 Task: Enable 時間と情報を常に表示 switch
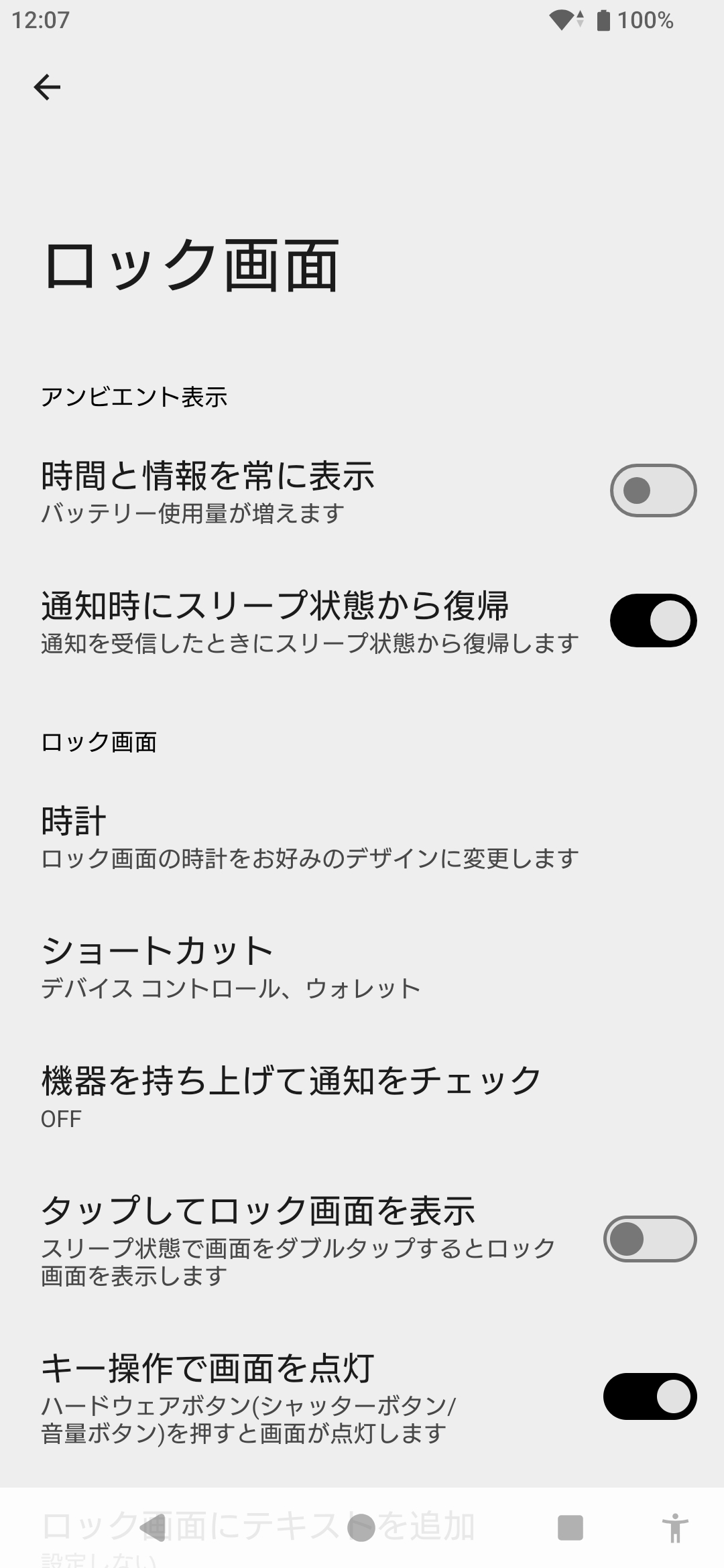point(652,491)
